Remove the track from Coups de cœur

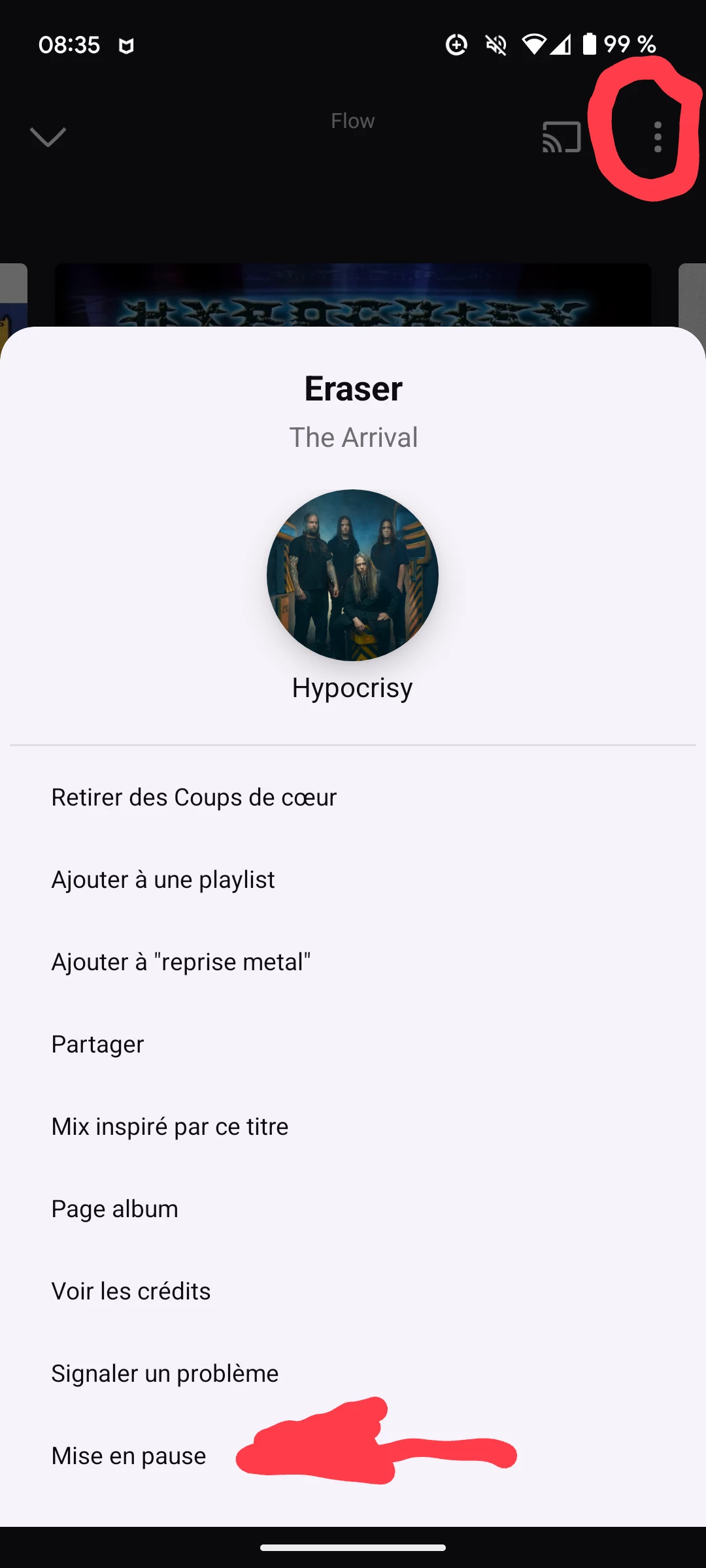pyautogui.click(x=194, y=798)
